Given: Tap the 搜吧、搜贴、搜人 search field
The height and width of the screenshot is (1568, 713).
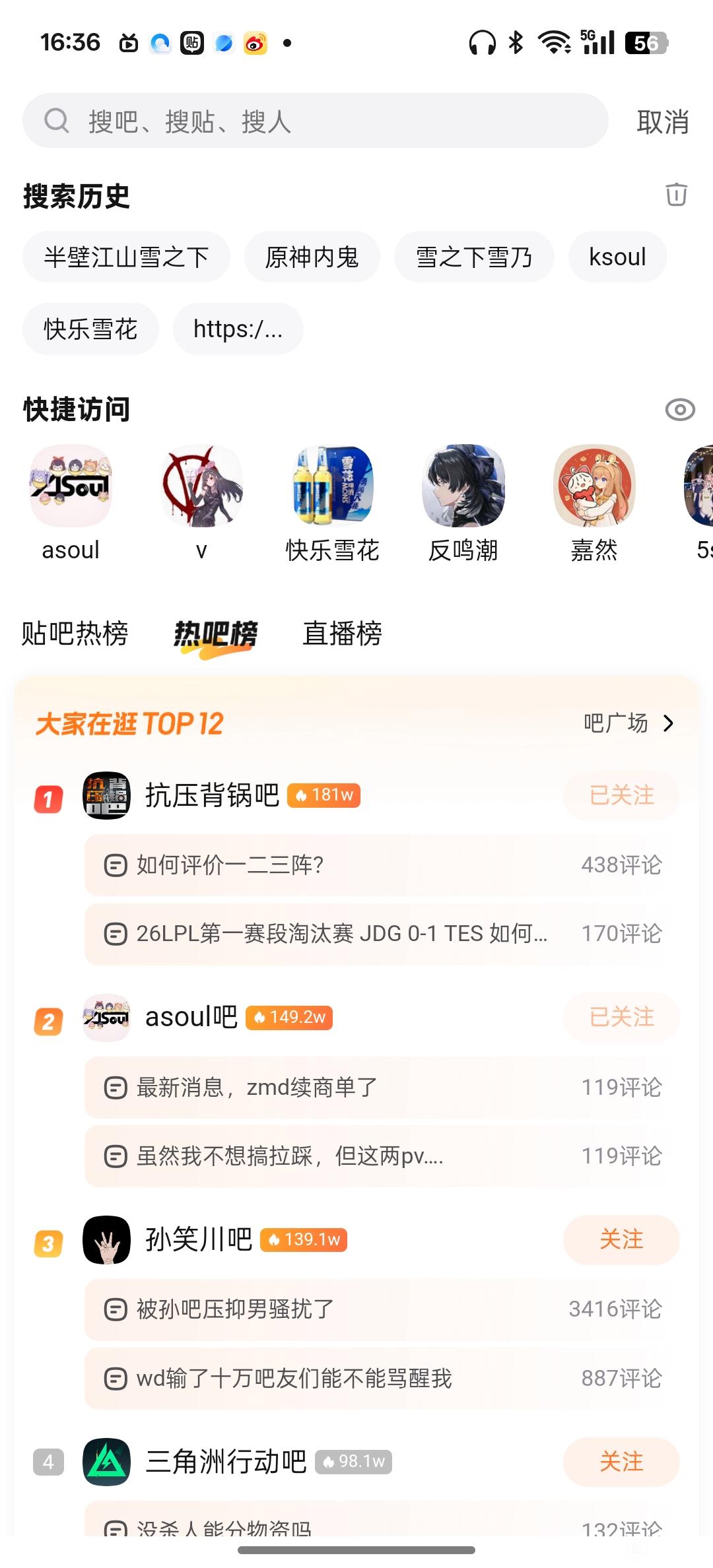Looking at the screenshot, I should click(x=315, y=121).
